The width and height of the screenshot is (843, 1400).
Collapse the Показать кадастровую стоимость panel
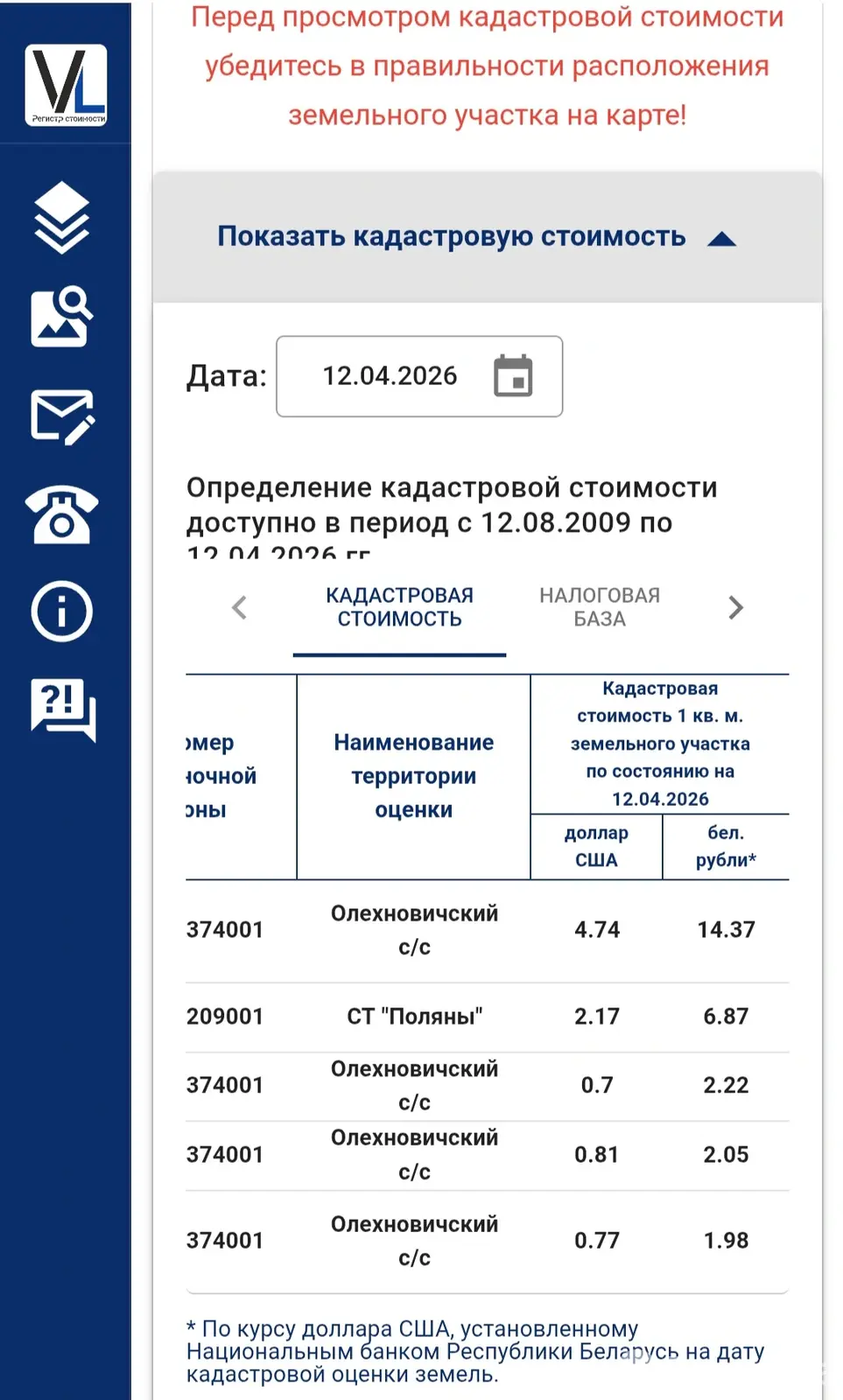pyautogui.click(x=721, y=236)
